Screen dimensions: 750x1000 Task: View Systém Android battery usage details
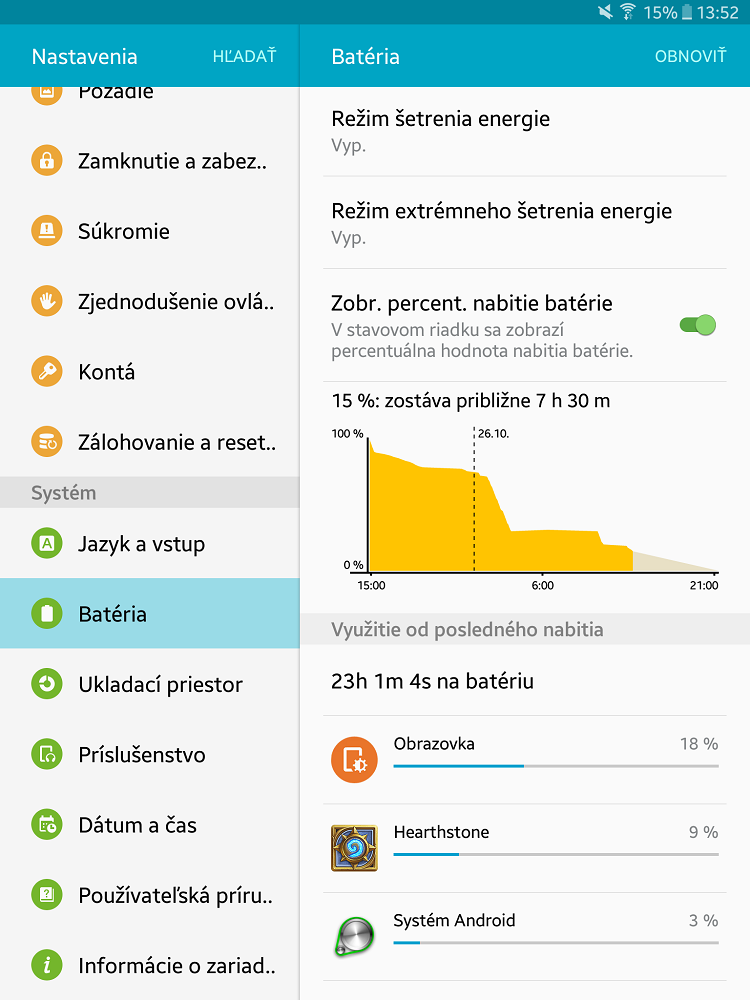click(525, 935)
